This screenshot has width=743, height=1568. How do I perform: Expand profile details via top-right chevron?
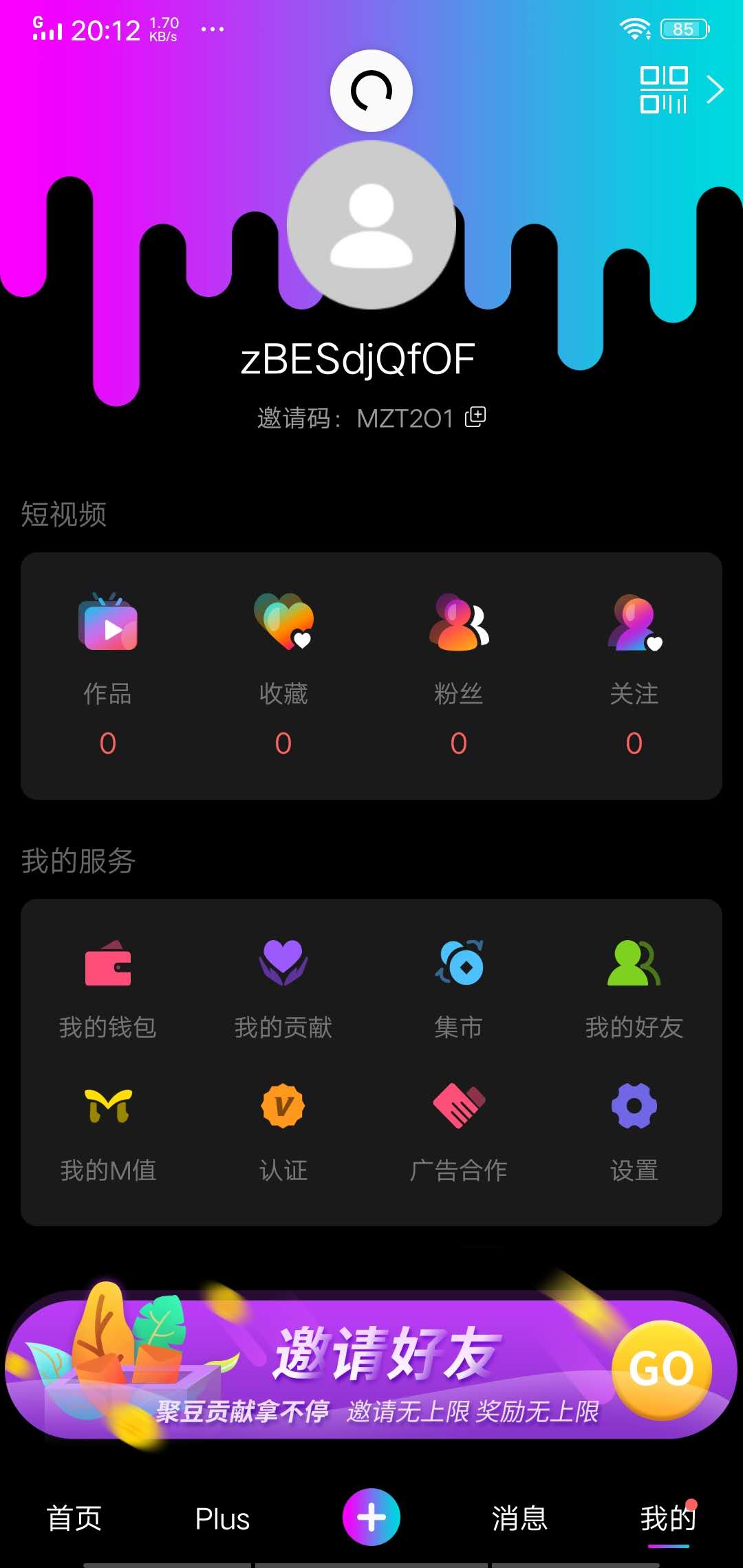pyautogui.click(x=715, y=89)
